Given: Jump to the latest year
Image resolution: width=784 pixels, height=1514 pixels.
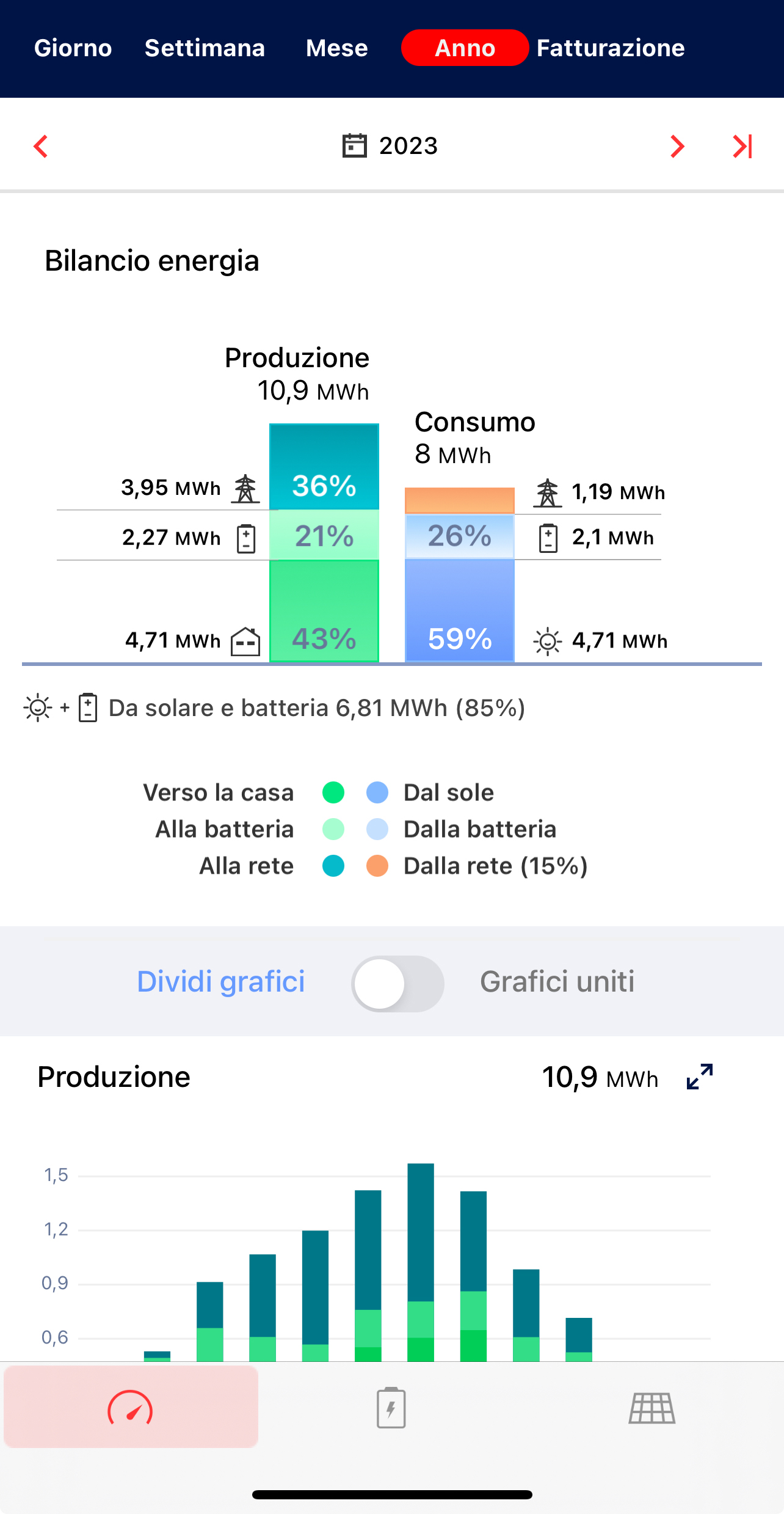Looking at the screenshot, I should (742, 146).
